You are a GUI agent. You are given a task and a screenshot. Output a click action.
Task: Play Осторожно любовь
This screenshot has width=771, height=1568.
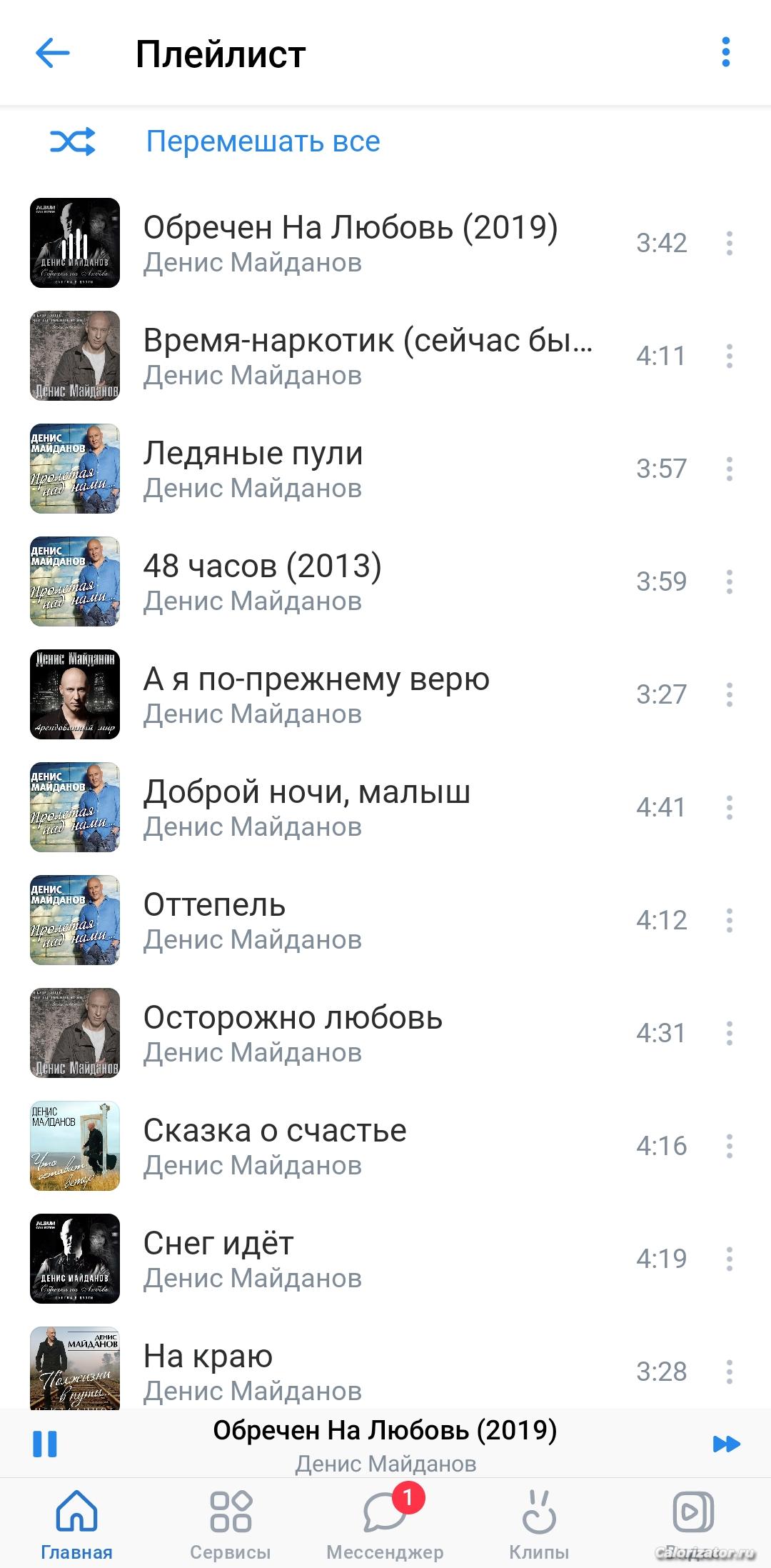pyautogui.click(x=385, y=1033)
